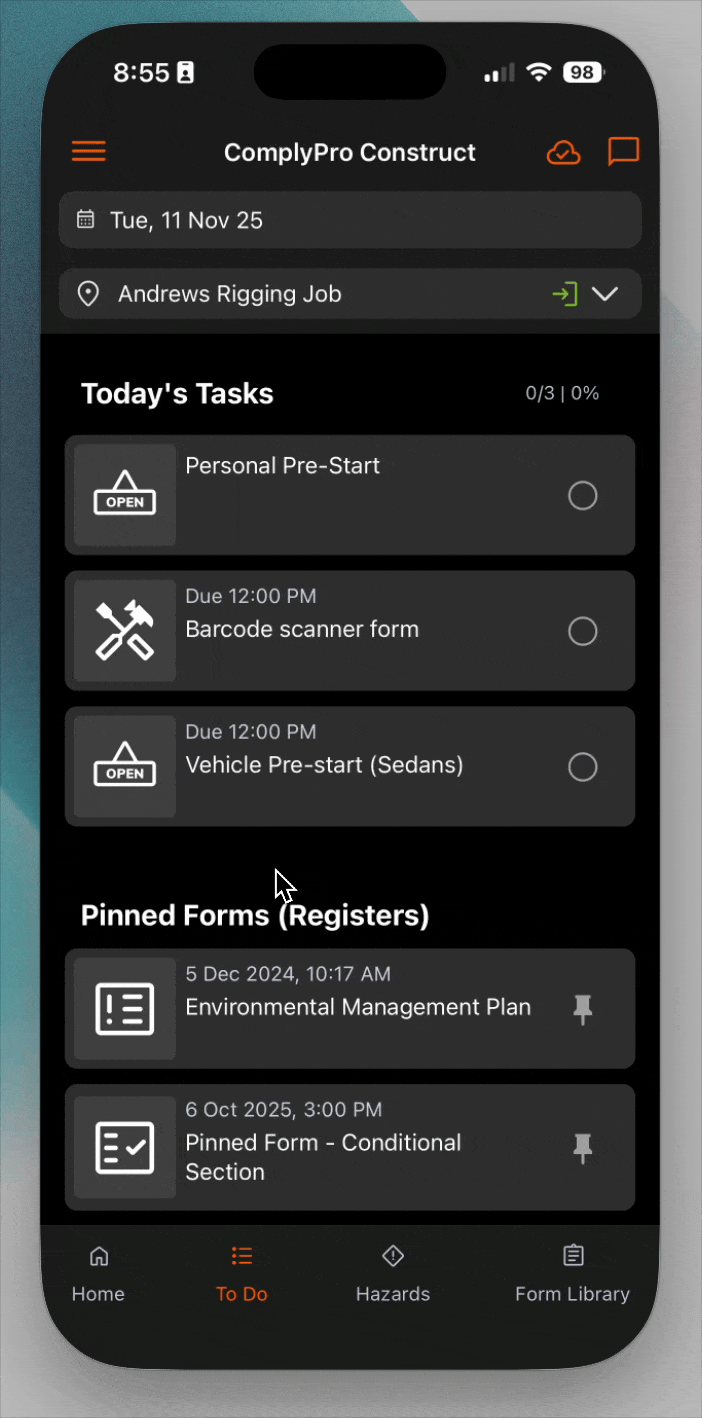Tap the green site sign-in icon
The image size is (702, 1418).
click(x=565, y=294)
